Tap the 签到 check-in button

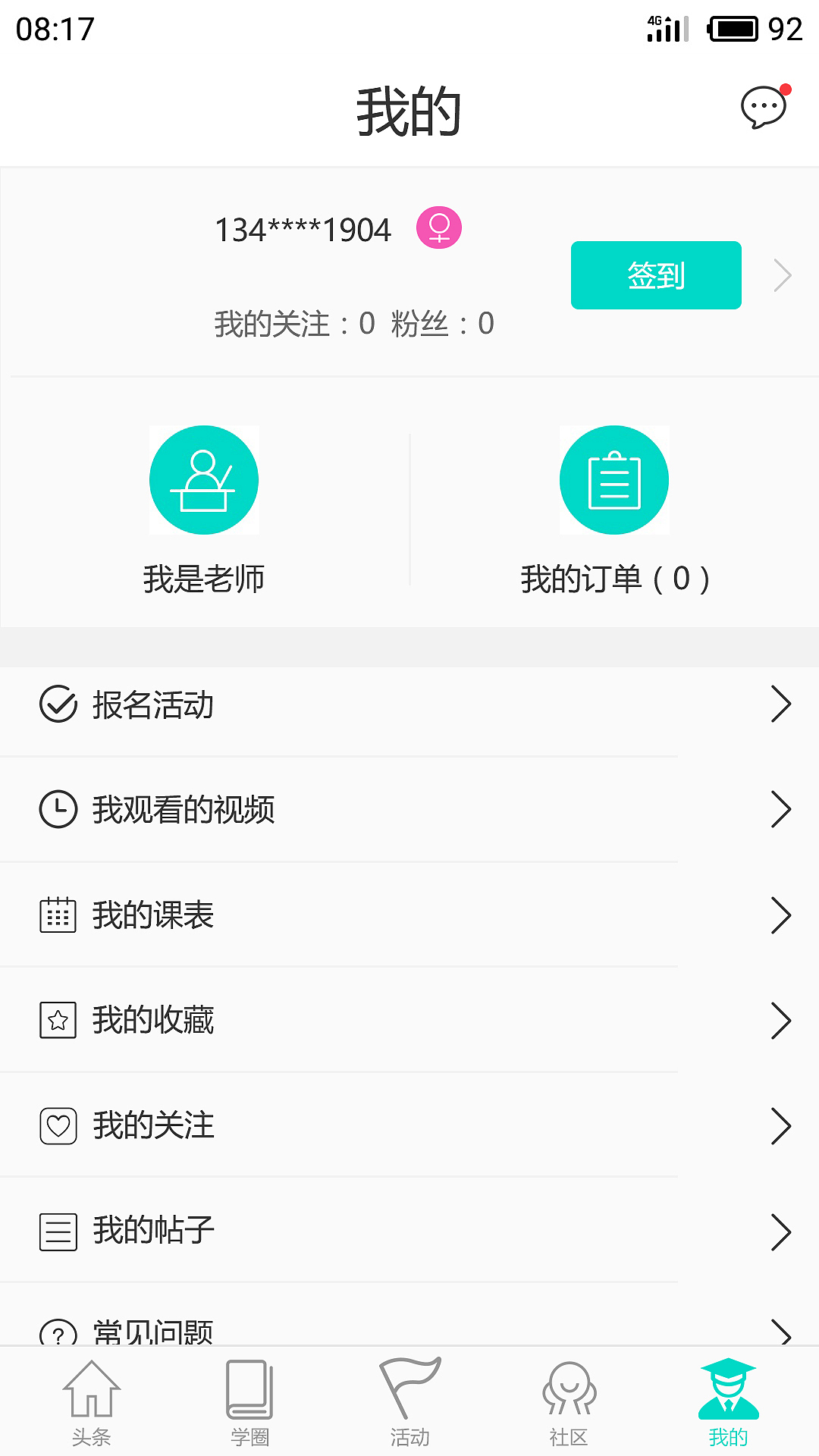pyautogui.click(x=655, y=275)
